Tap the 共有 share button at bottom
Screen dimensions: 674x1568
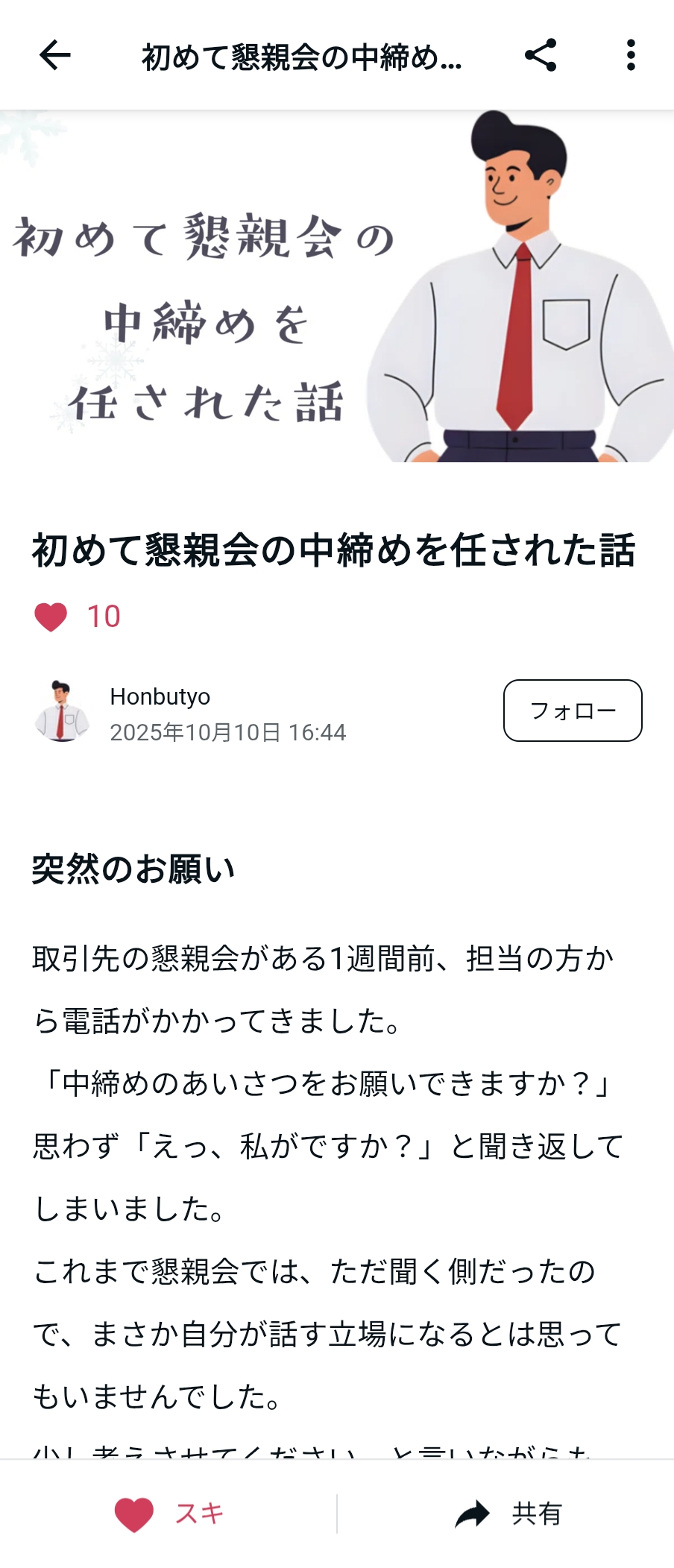pos(508,1514)
